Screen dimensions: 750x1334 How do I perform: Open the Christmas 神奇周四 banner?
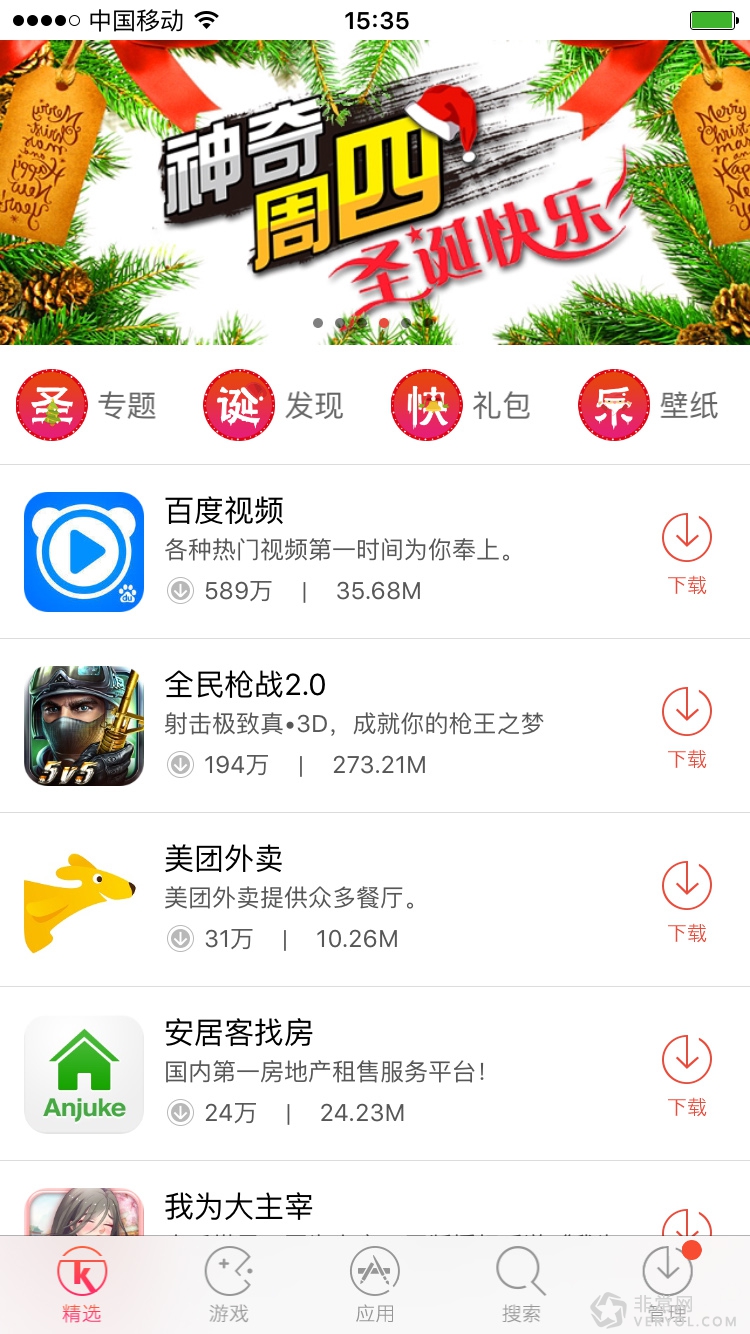[x=375, y=180]
